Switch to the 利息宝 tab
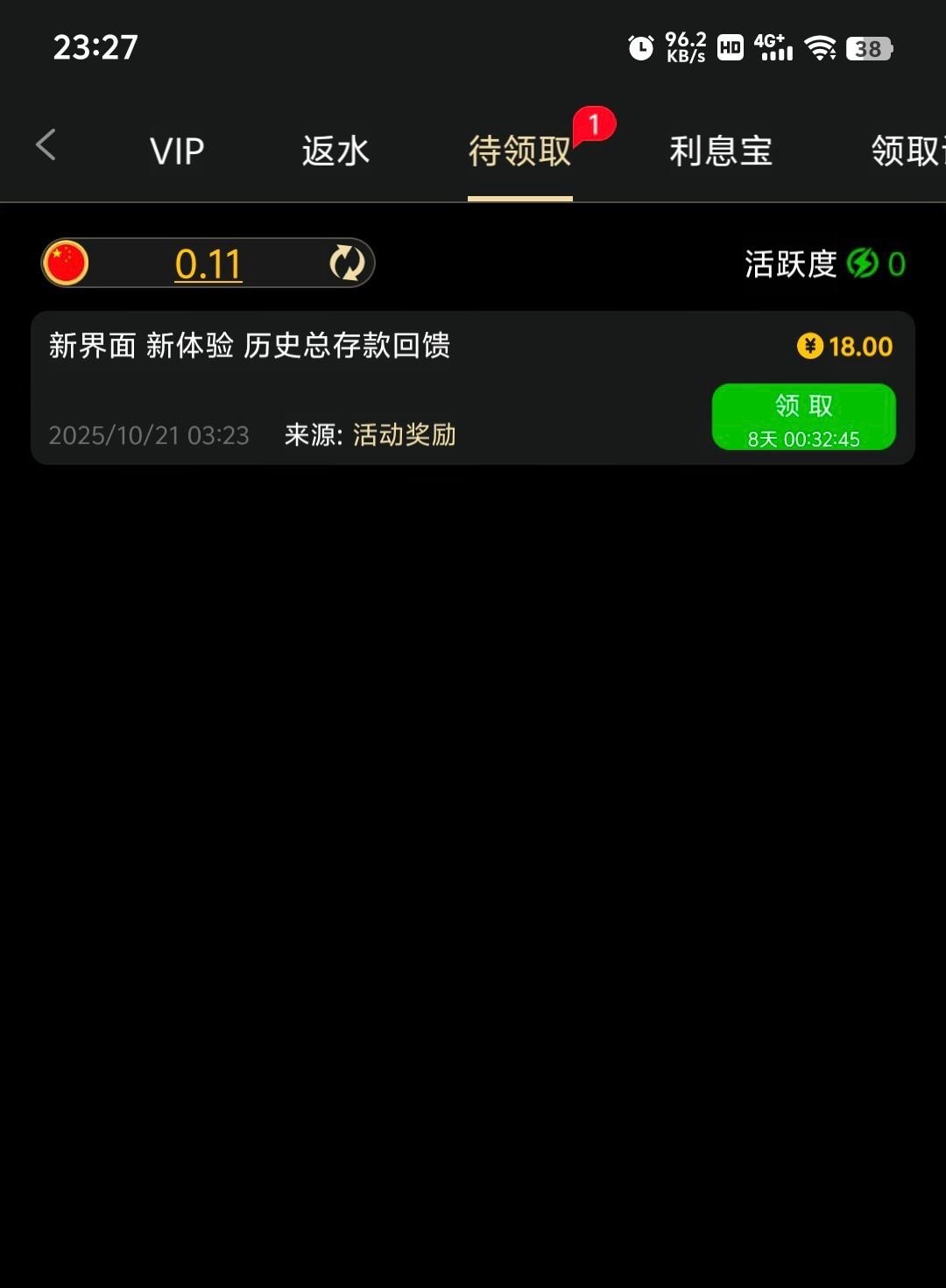Viewport: 946px width, 1288px height. pyautogui.click(x=720, y=151)
